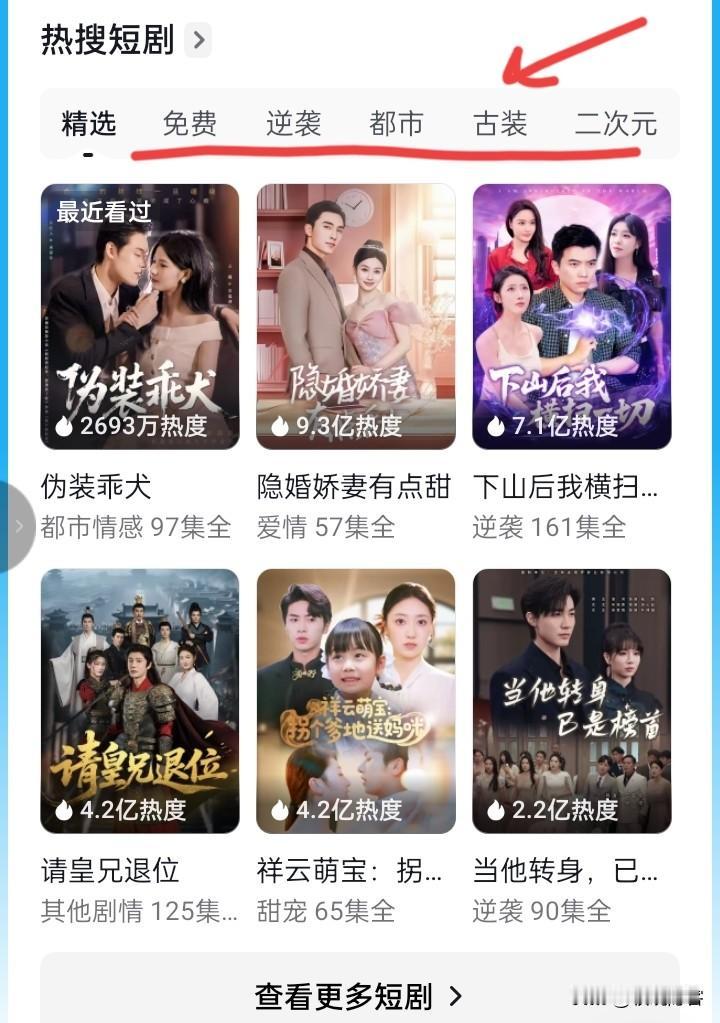Open the 下山后我横扫 drama card

pos(571,317)
